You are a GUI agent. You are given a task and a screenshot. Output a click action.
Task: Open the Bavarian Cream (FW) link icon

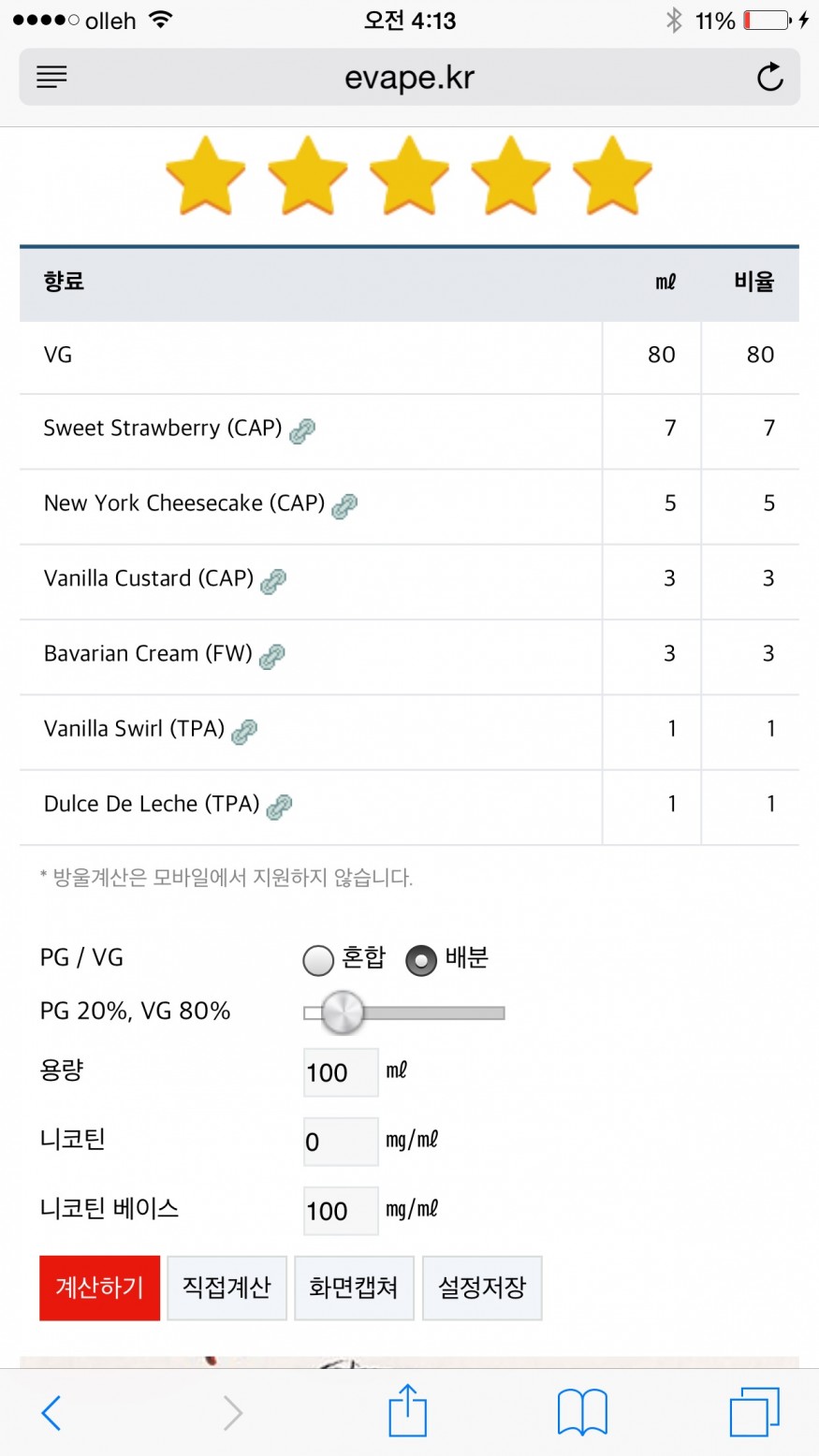(x=271, y=656)
